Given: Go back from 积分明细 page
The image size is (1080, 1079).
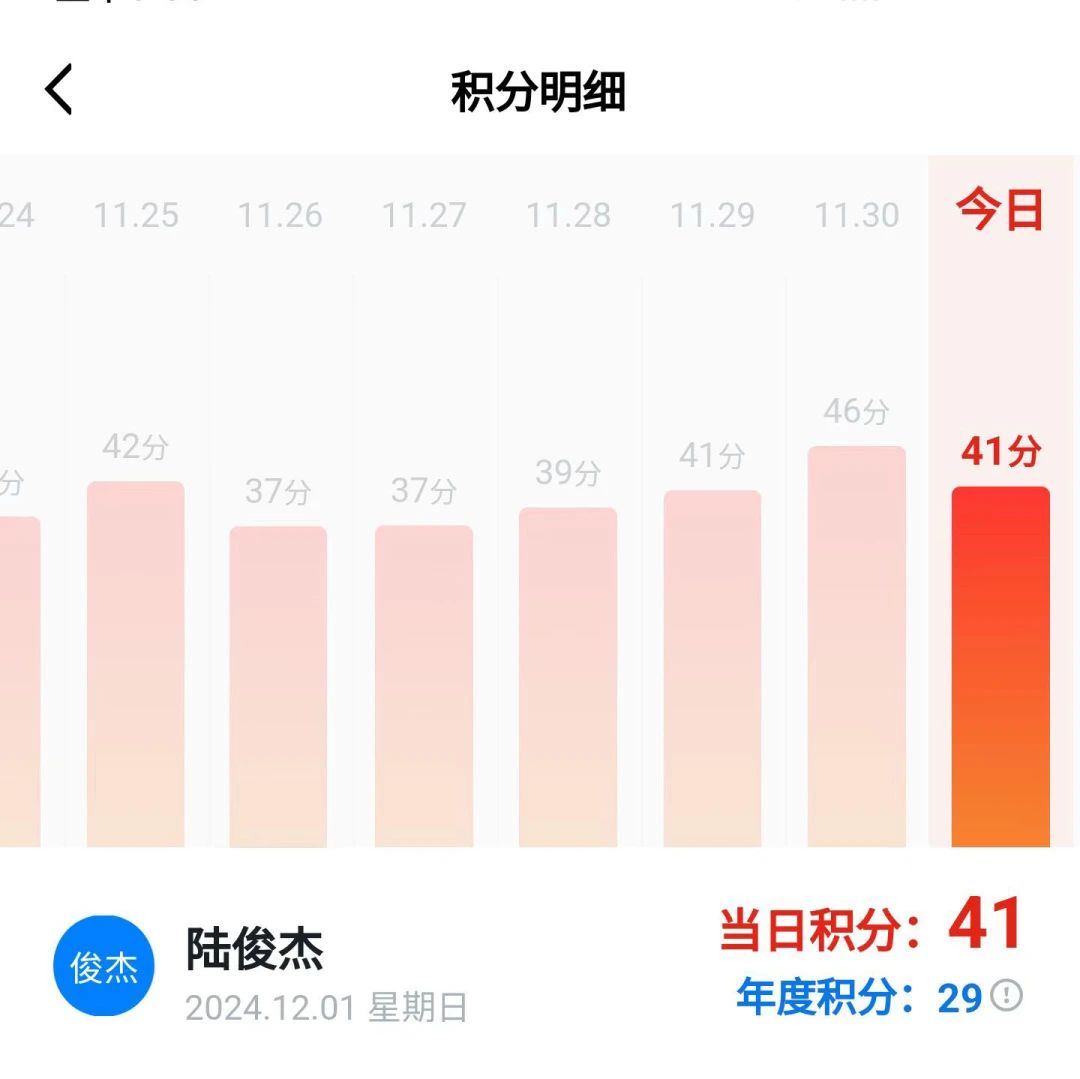Looking at the screenshot, I should coord(59,90).
